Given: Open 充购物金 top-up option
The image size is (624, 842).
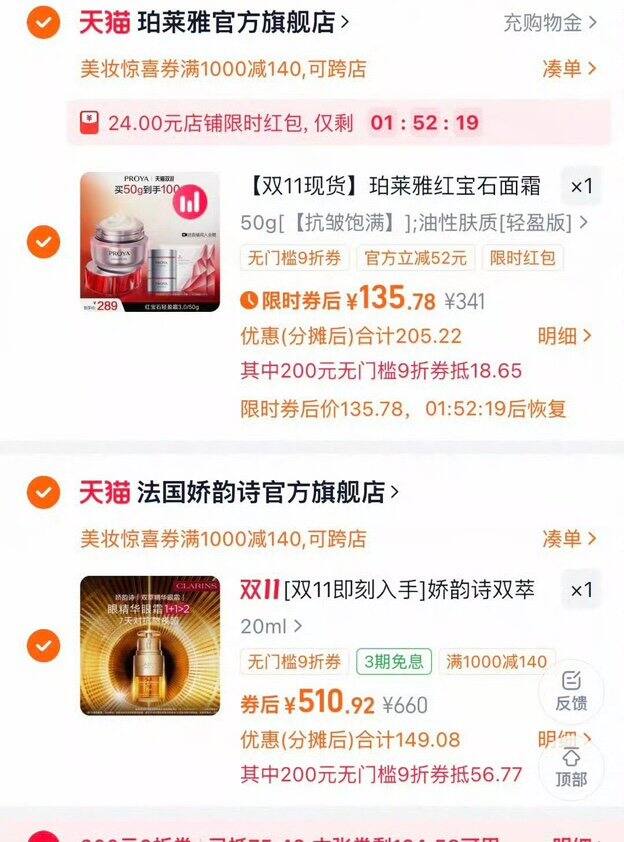Looking at the screenshot, I should click(x=549, y=22).
